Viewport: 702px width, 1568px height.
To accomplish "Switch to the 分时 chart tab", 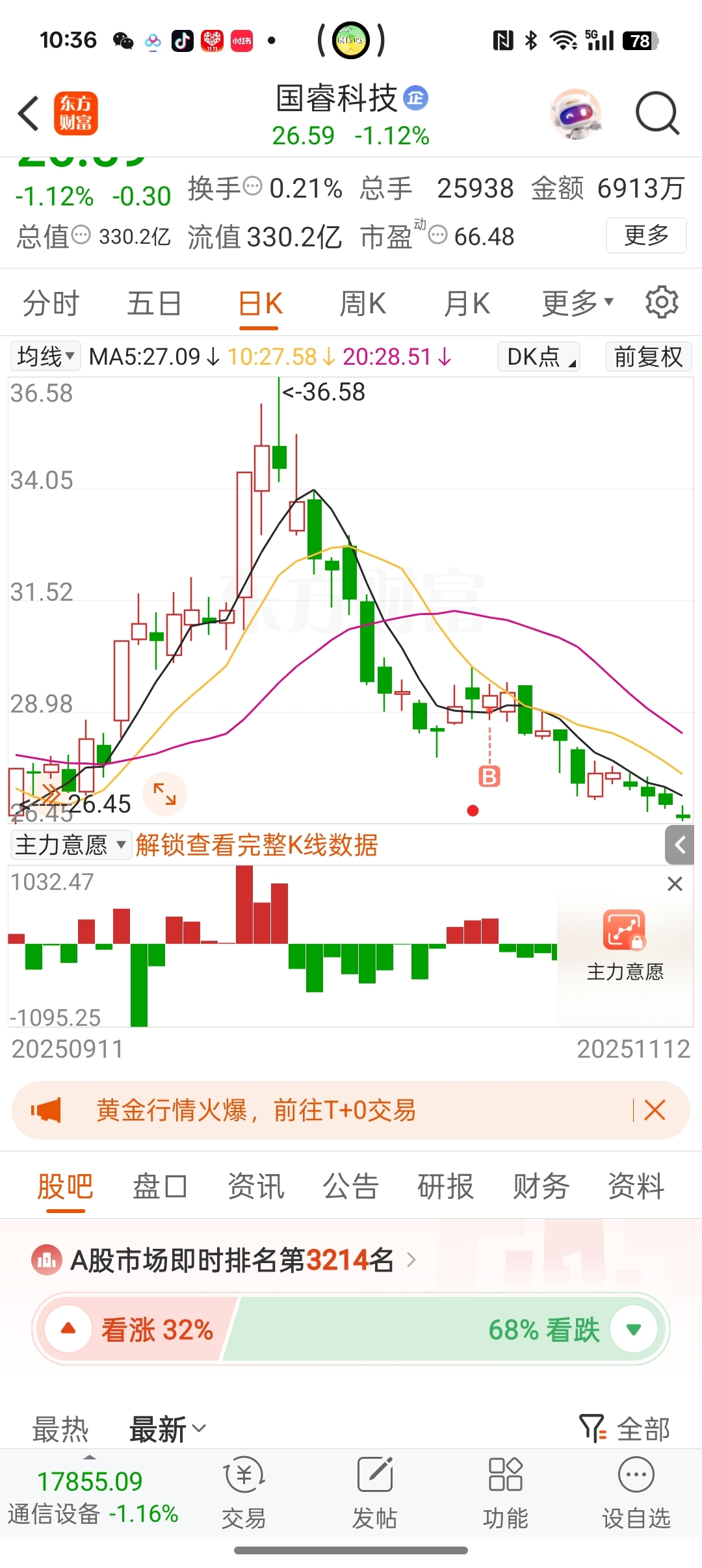I will [51, 304].
